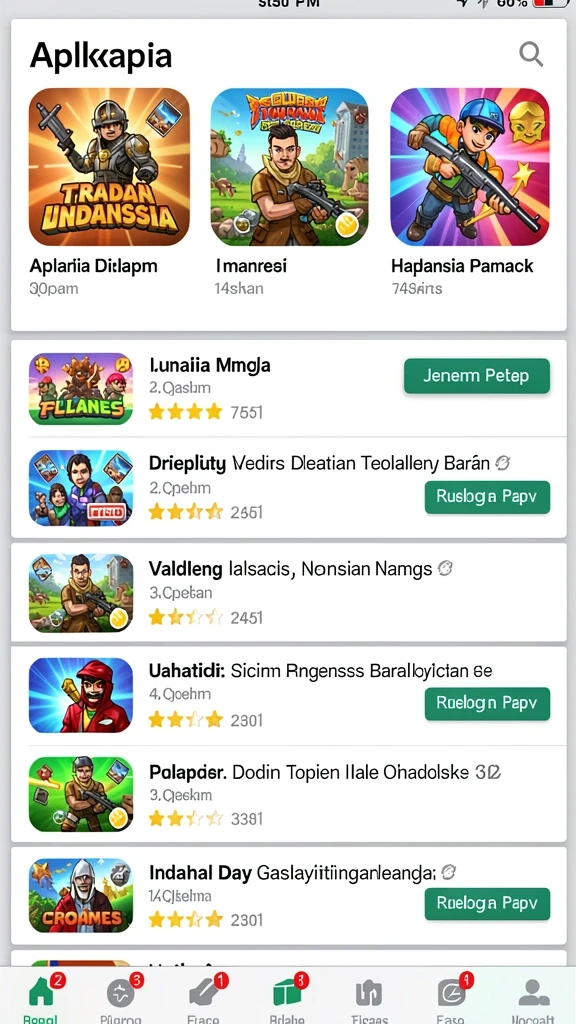
Task: Switch to the Brlahe box tab
Action: tap(287, 997)
